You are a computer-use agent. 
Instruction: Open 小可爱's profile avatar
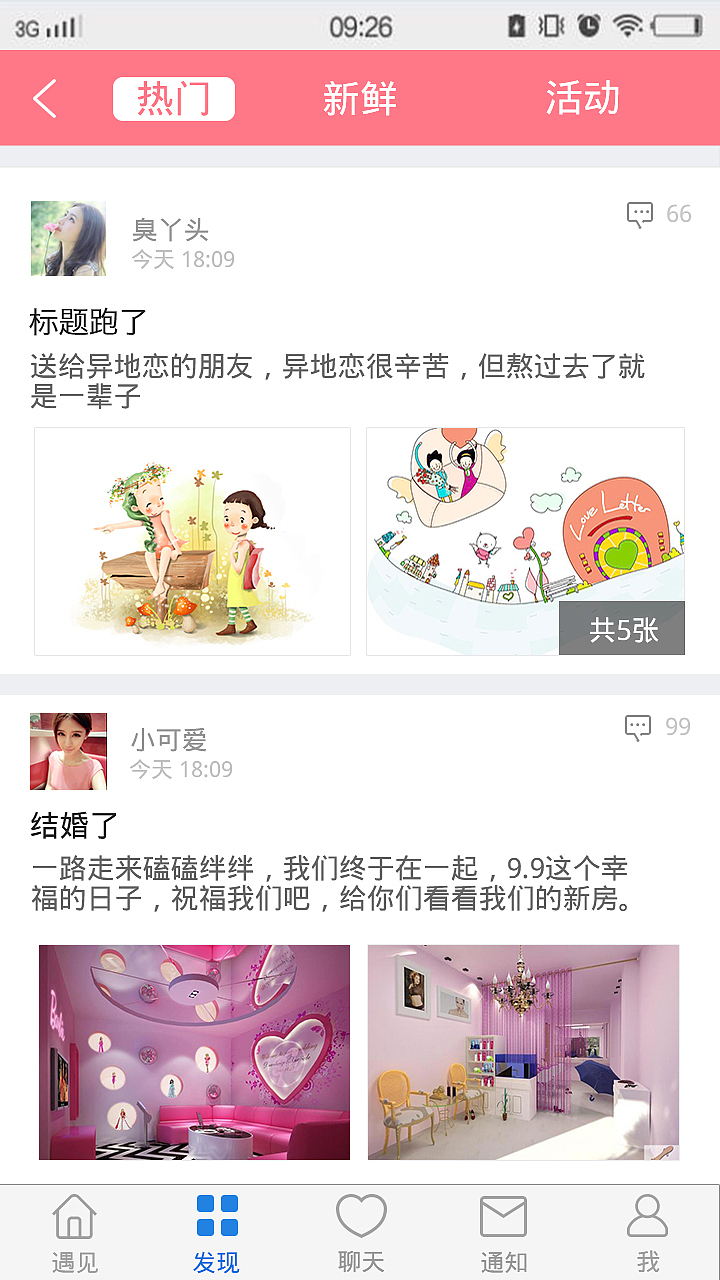[x=68, y=751]
